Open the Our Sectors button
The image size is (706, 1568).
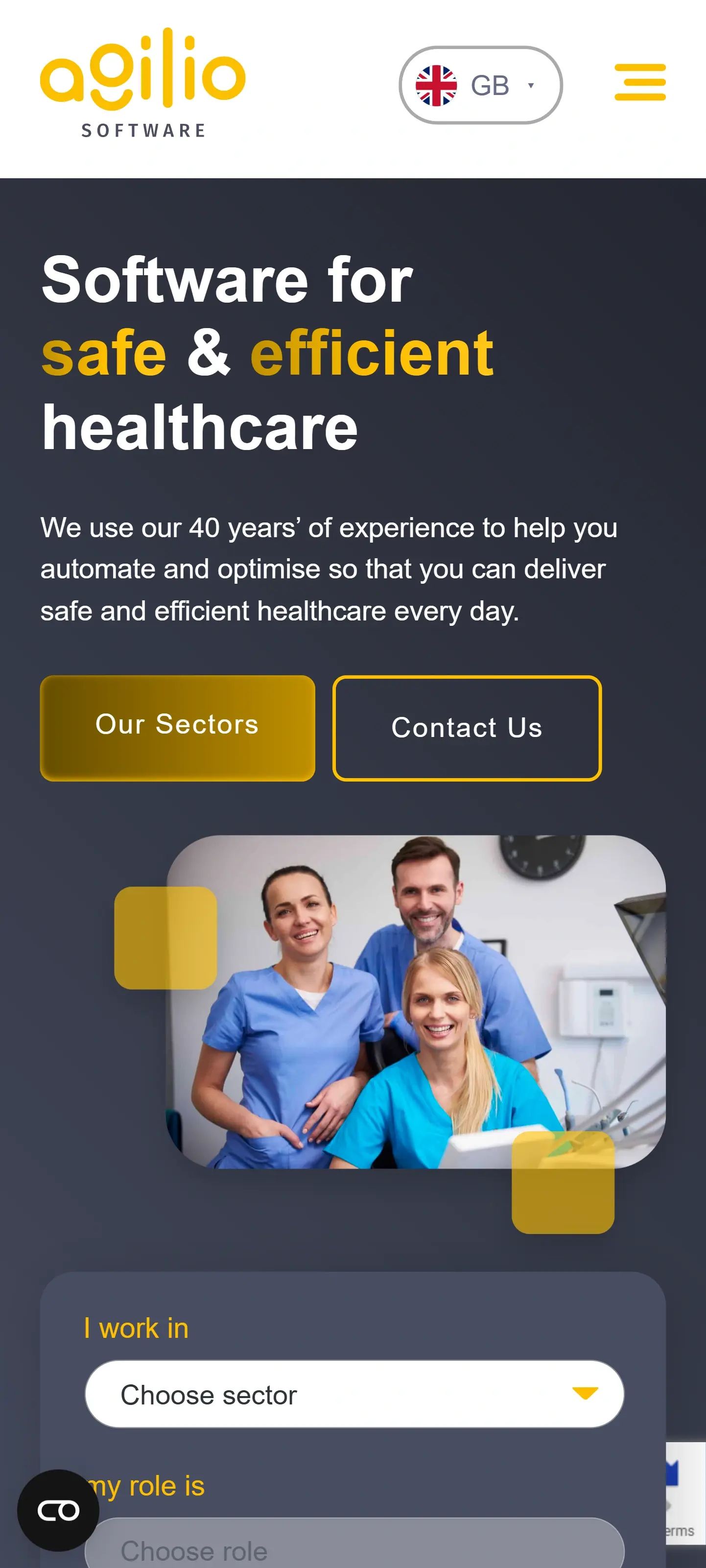[x=177, y=727]
